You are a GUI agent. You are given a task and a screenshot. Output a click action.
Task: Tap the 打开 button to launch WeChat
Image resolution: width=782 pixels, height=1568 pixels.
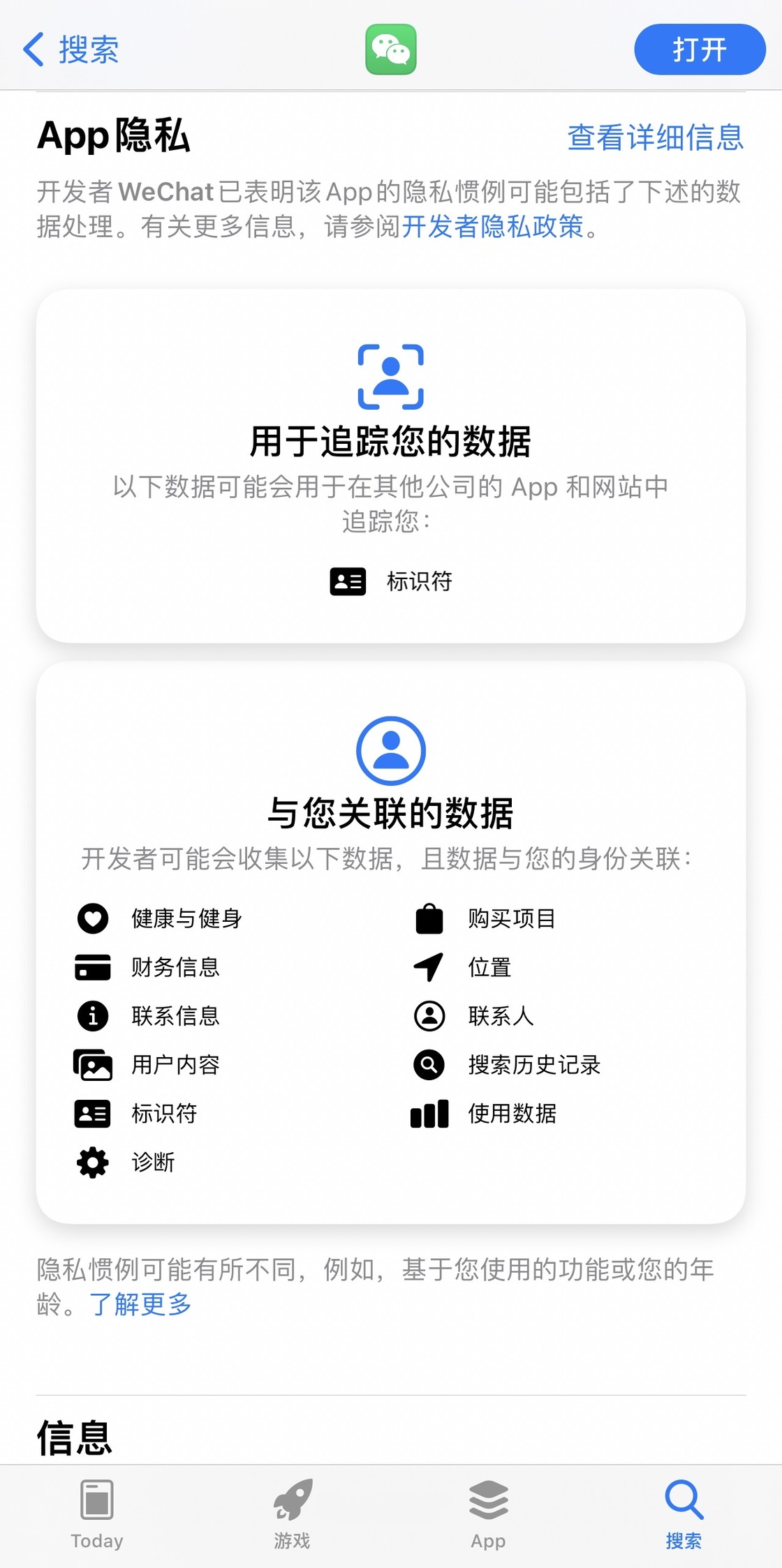click(x=698, y=50)
